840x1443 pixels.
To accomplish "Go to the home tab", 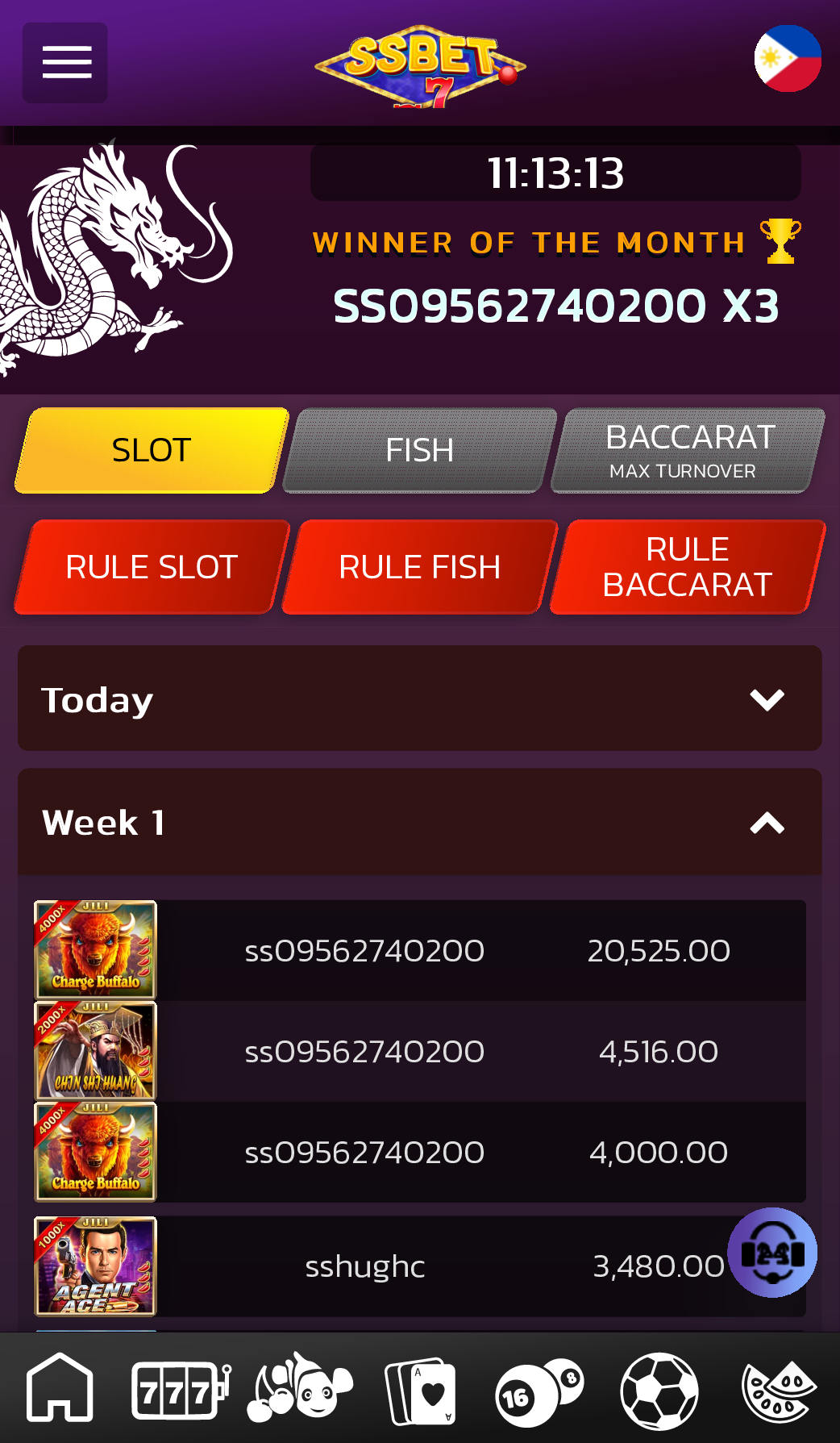I will (60, 1389).
